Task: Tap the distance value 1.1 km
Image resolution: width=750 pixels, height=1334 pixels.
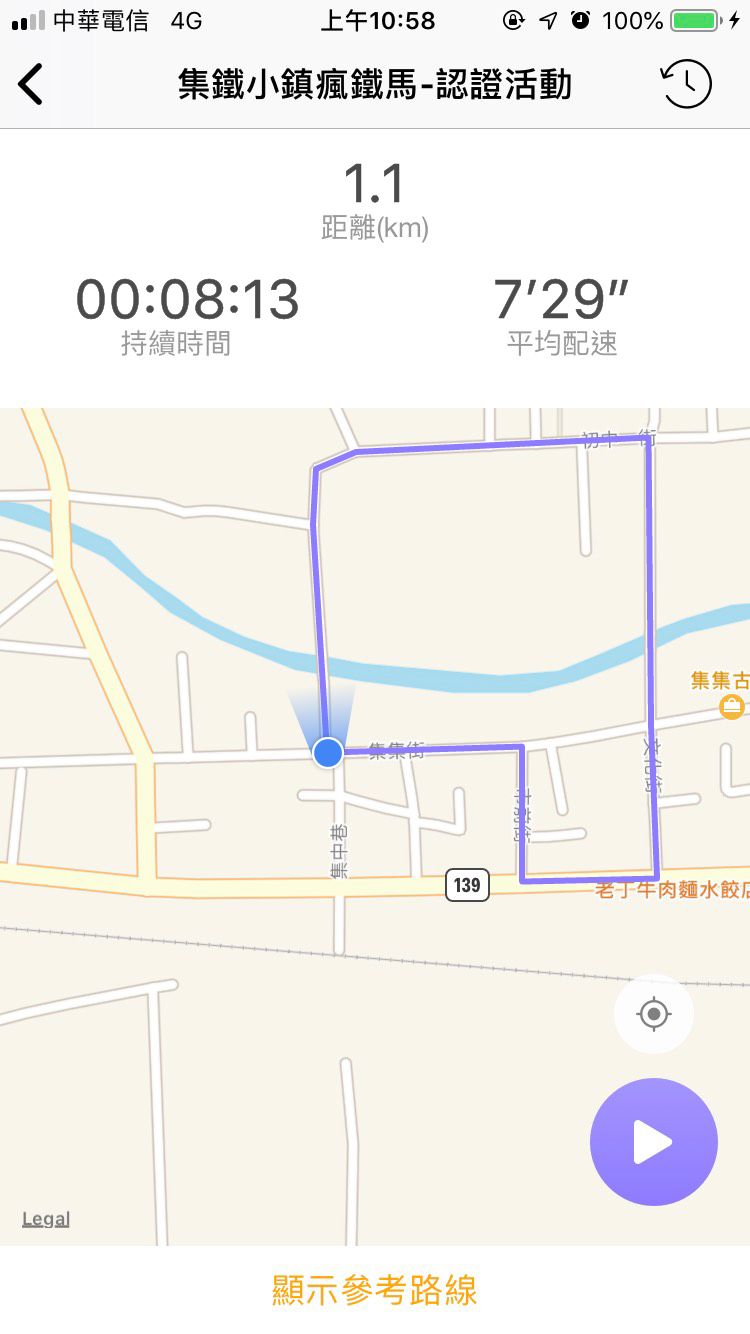Action: pos(374,185)
